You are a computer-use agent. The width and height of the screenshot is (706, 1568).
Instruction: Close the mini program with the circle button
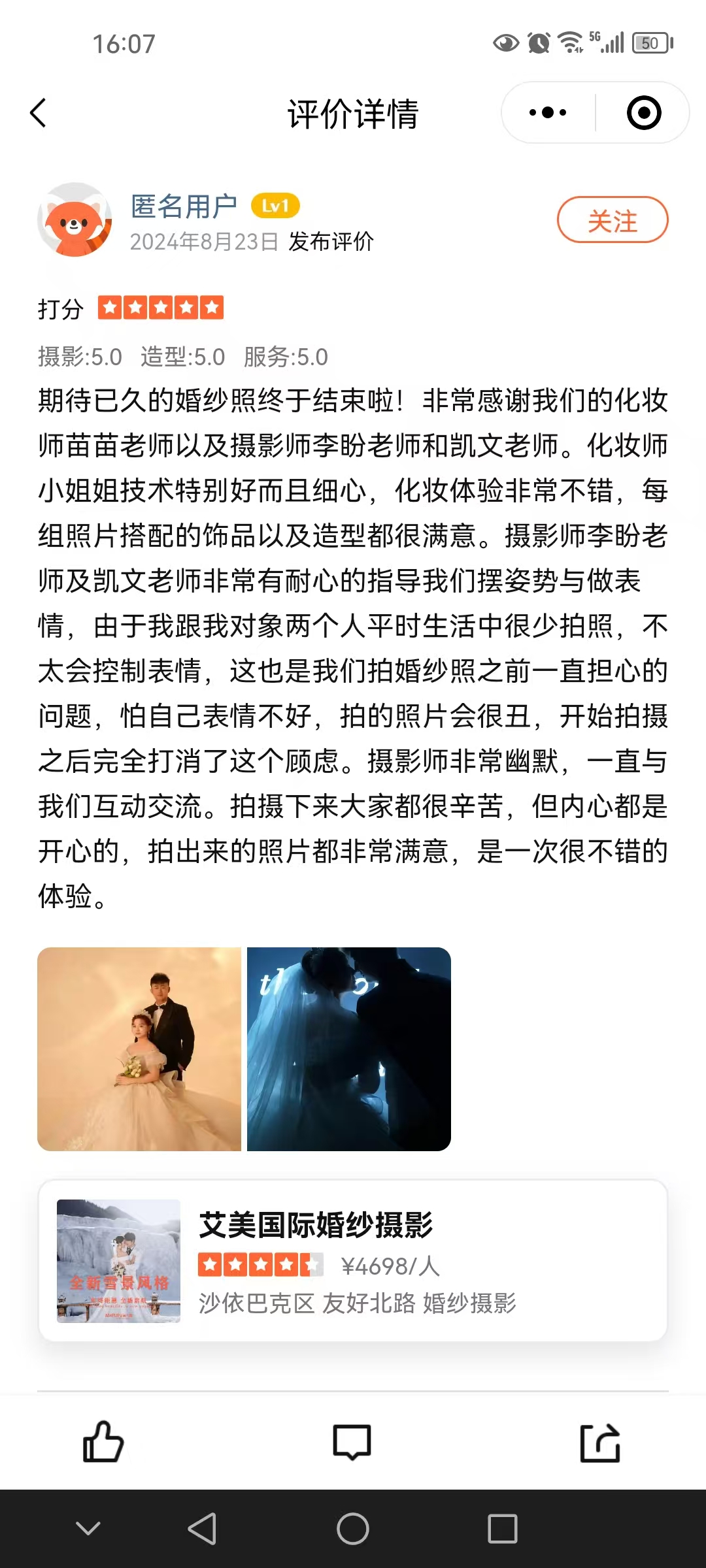point(643,113)
